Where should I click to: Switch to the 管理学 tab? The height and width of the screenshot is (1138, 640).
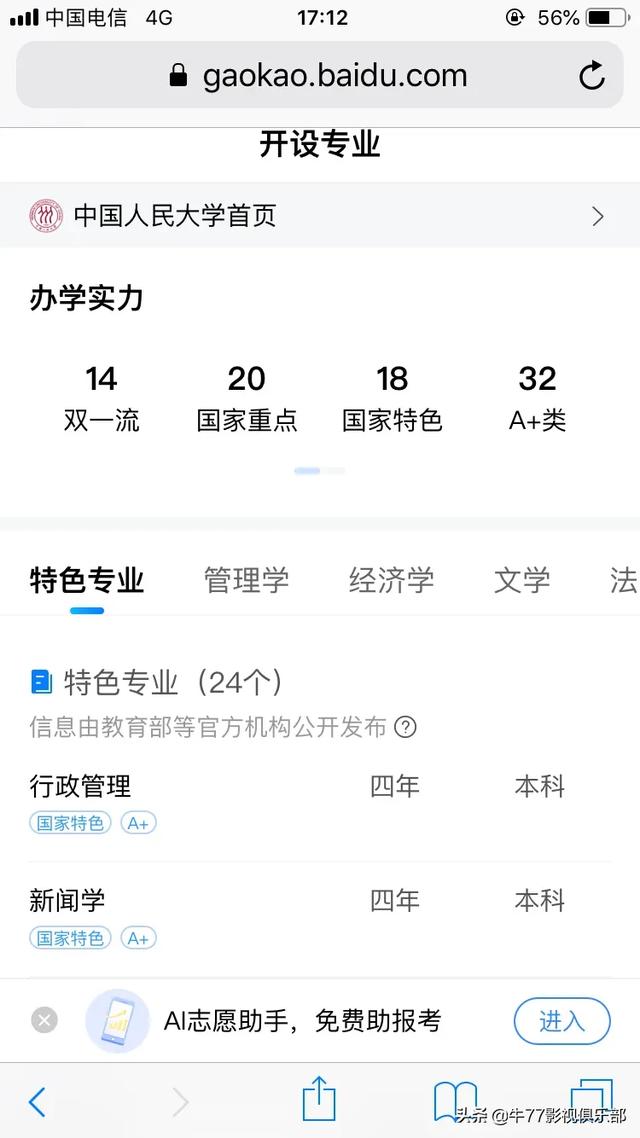click(246, 581)
